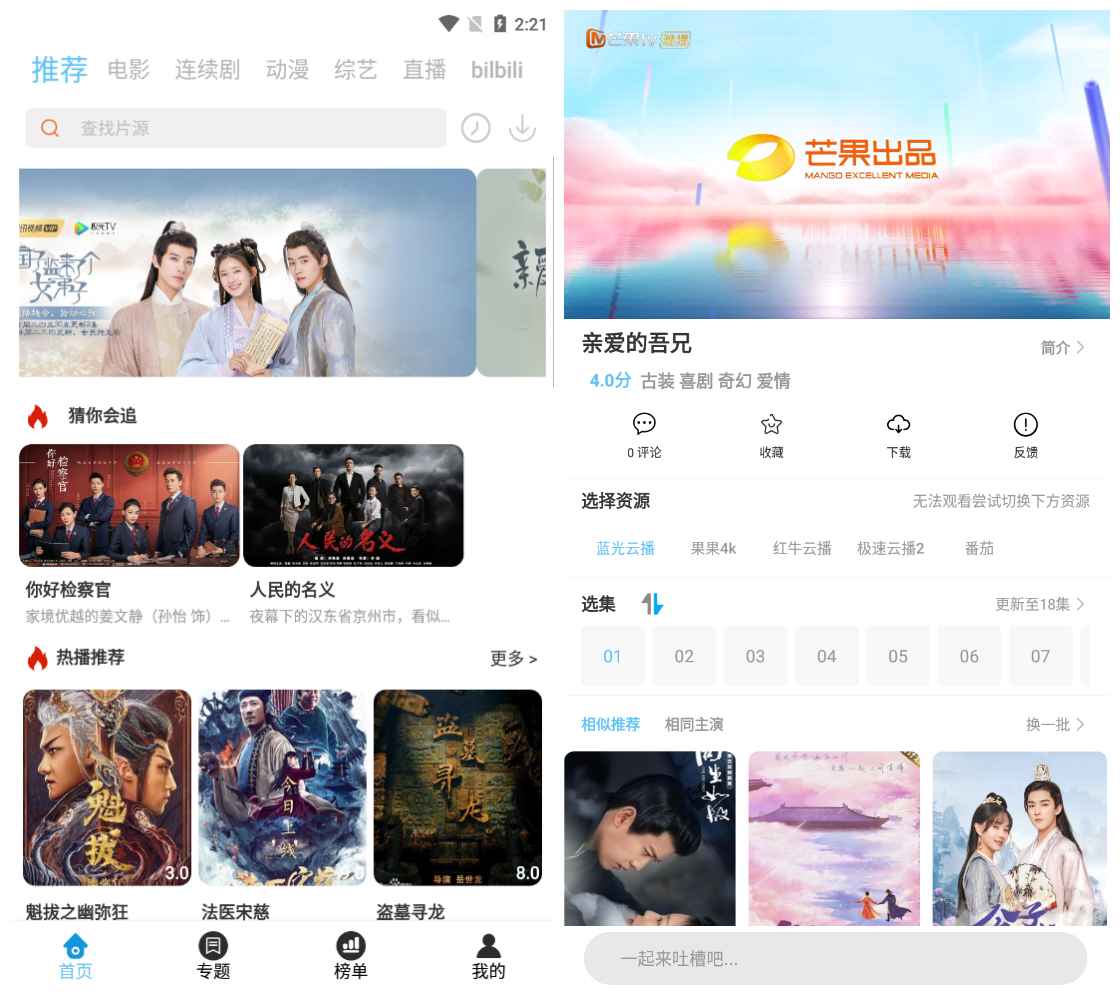
Task: Switch to the 电影 tab
Action: (x=128, y=70)
